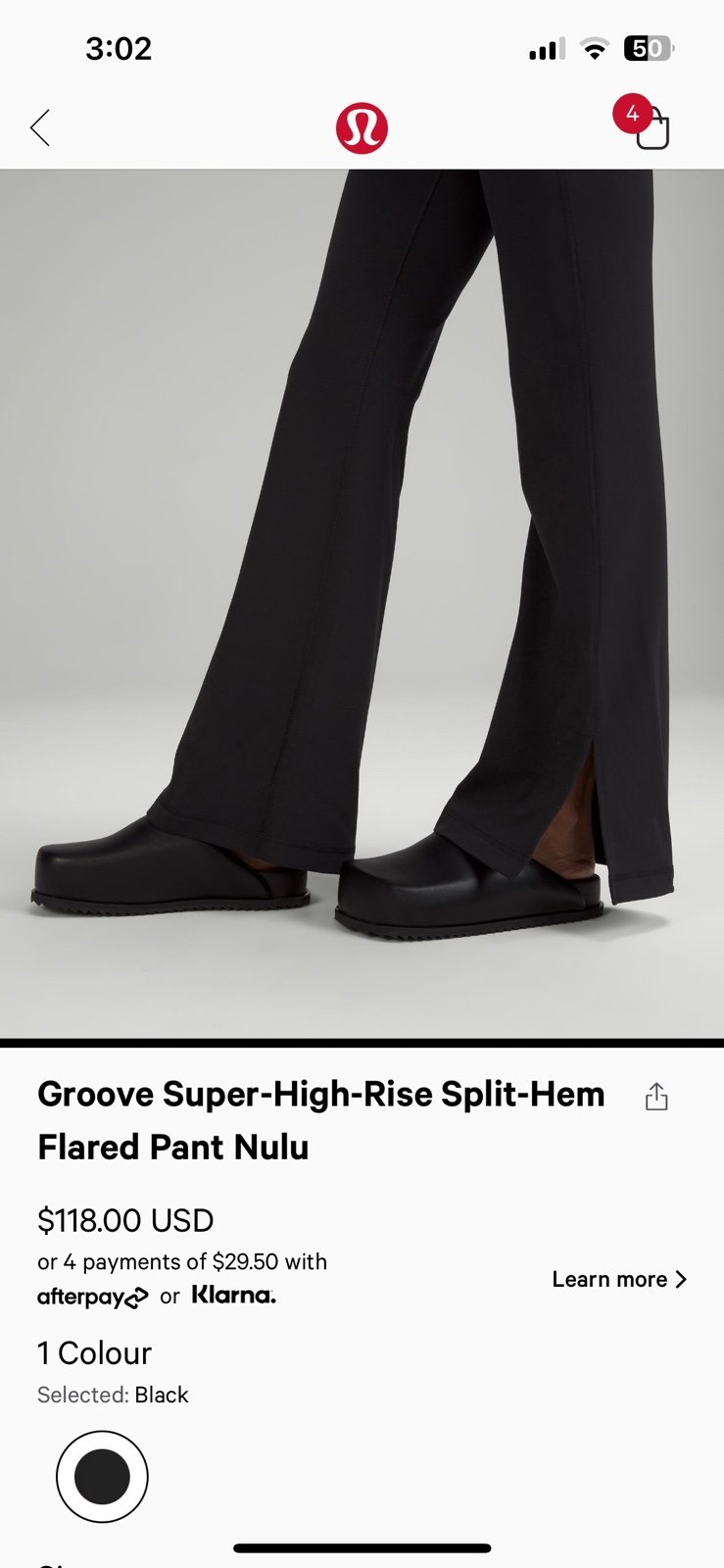724x1568 pixels.
Task: Select the Black colour swatch
Action: pos(102,1476)
